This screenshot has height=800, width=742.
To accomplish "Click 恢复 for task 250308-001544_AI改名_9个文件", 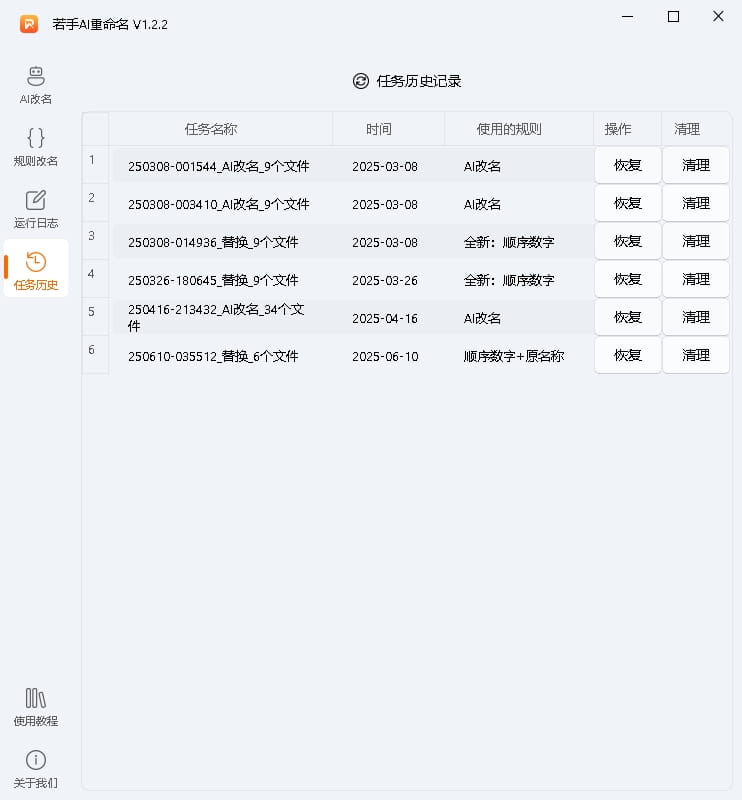I will (627, 164).
